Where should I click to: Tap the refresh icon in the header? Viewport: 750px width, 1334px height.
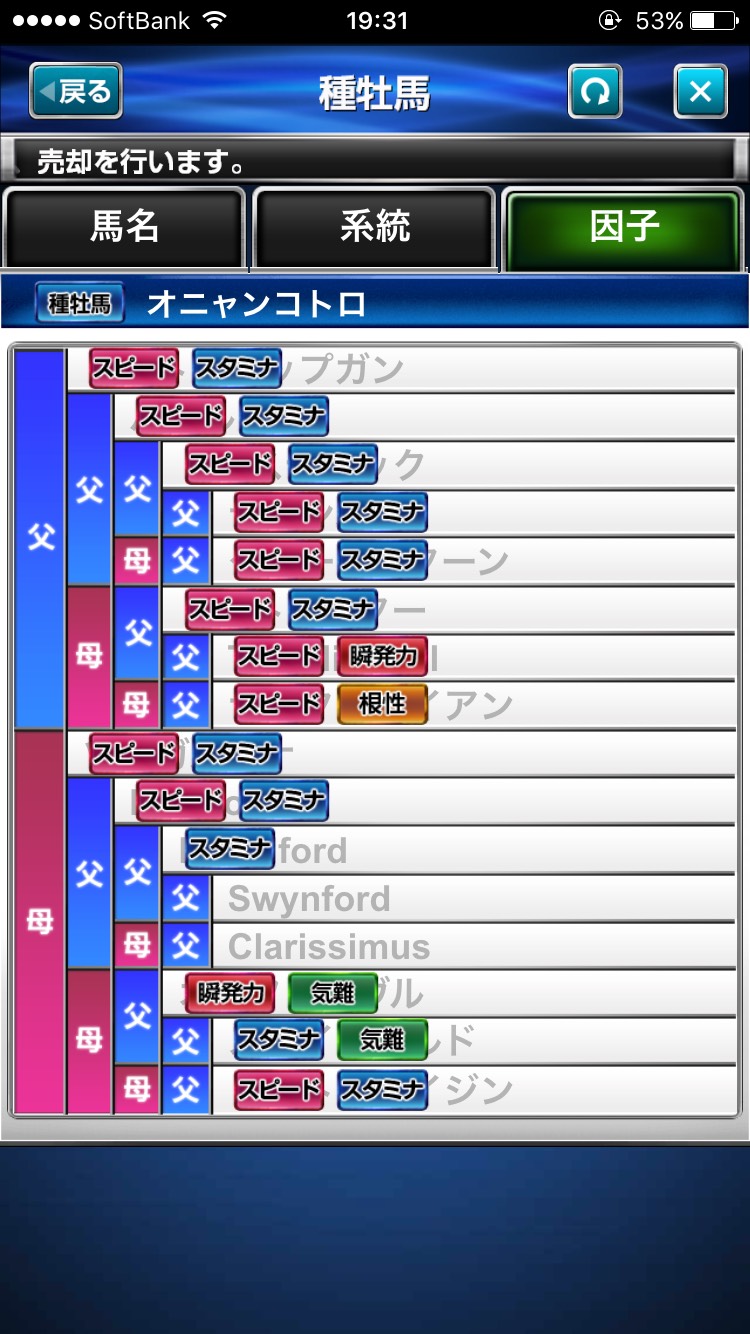click(x=595, y=92)
